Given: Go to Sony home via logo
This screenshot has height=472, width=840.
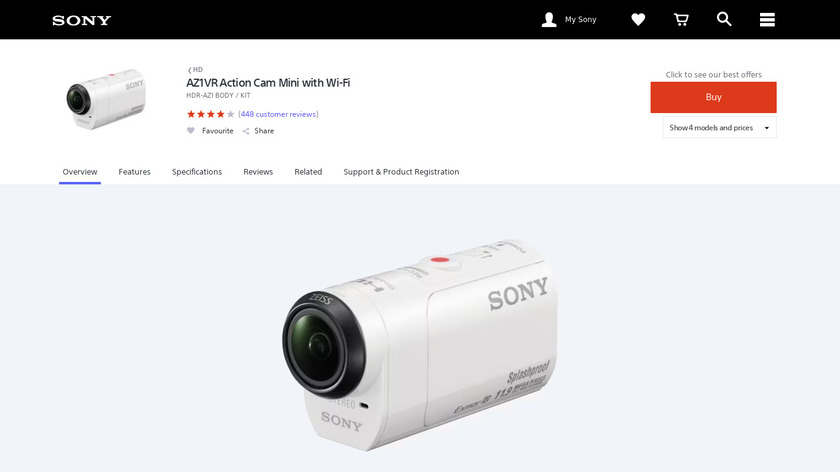Looking at the screenshot, I should (82, 20).
